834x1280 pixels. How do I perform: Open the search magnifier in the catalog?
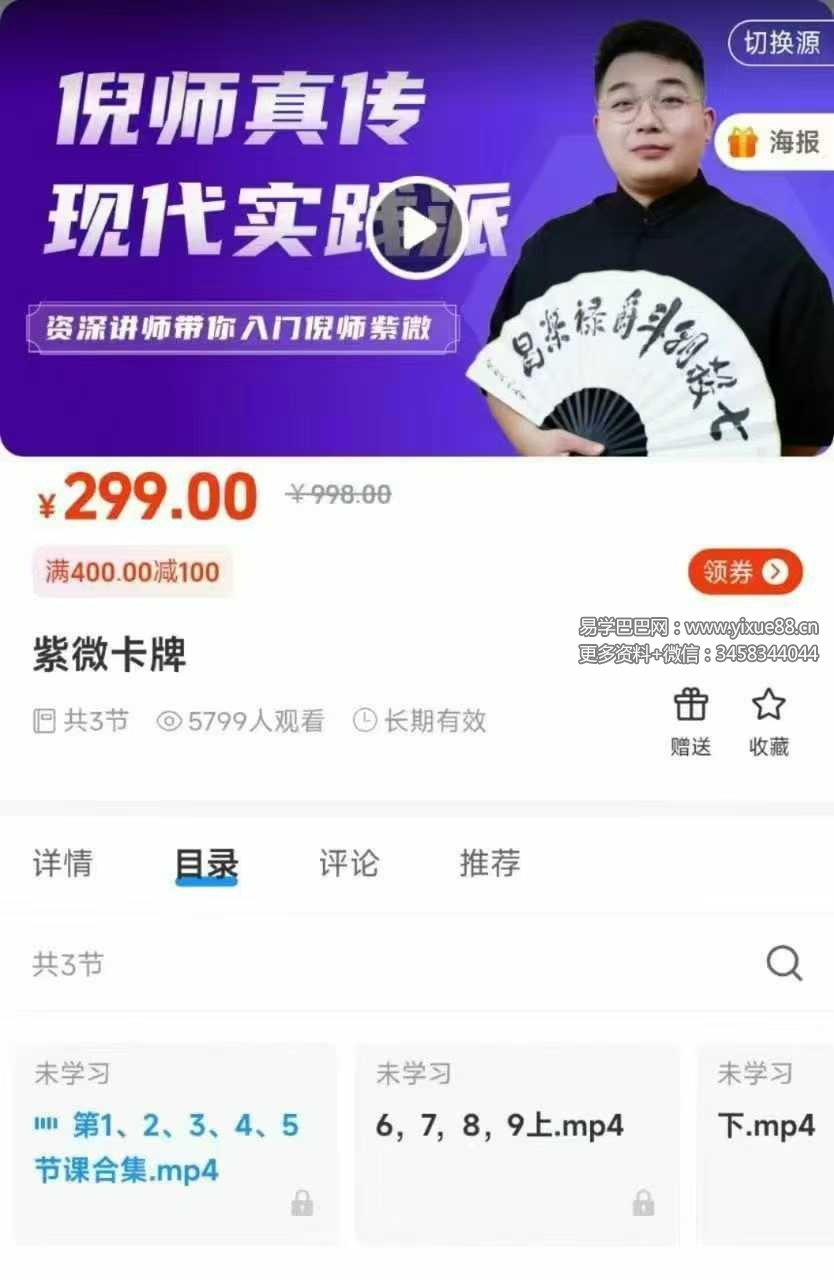(784, 963)
